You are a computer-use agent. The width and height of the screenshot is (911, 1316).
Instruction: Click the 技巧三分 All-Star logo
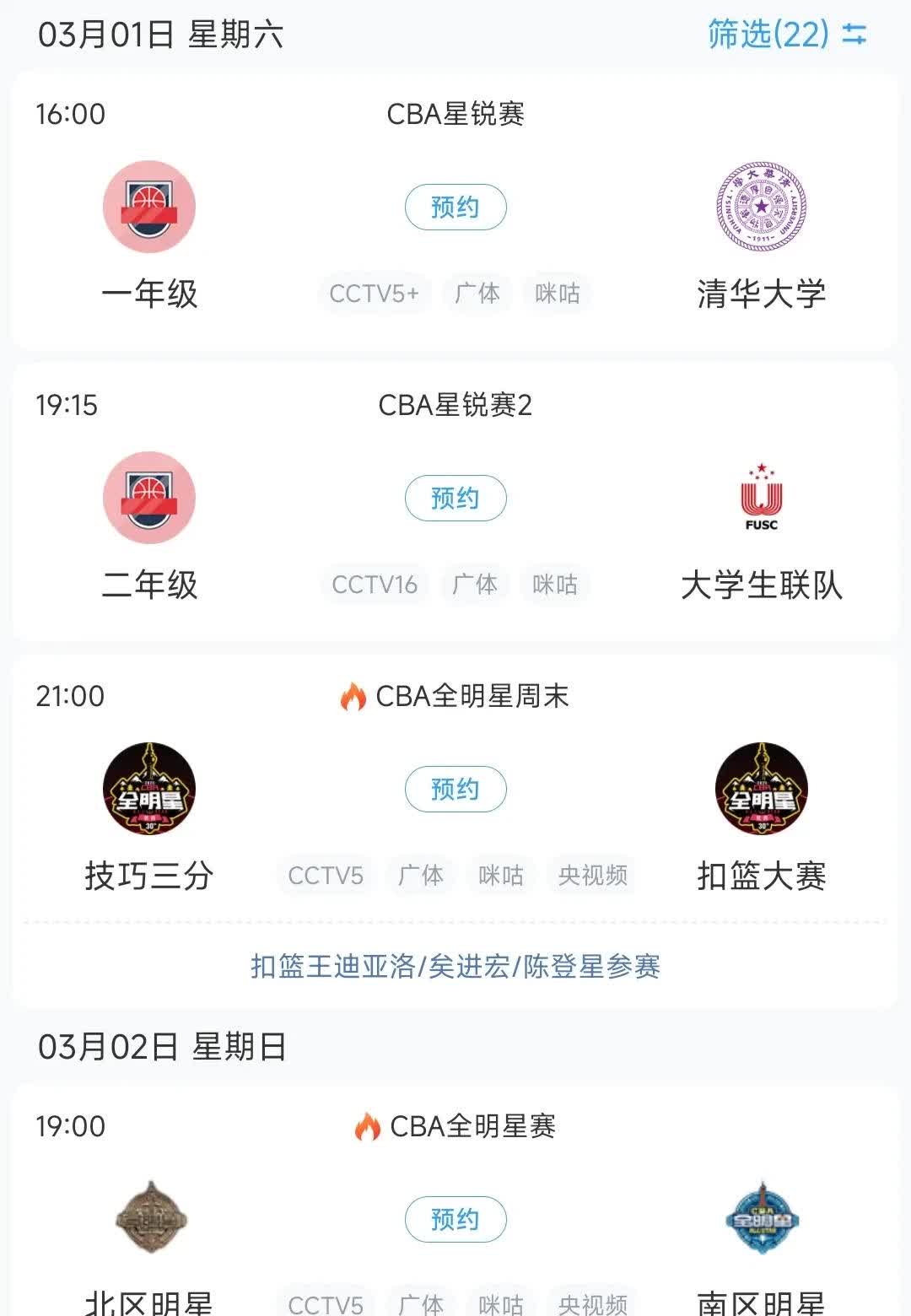150,789
